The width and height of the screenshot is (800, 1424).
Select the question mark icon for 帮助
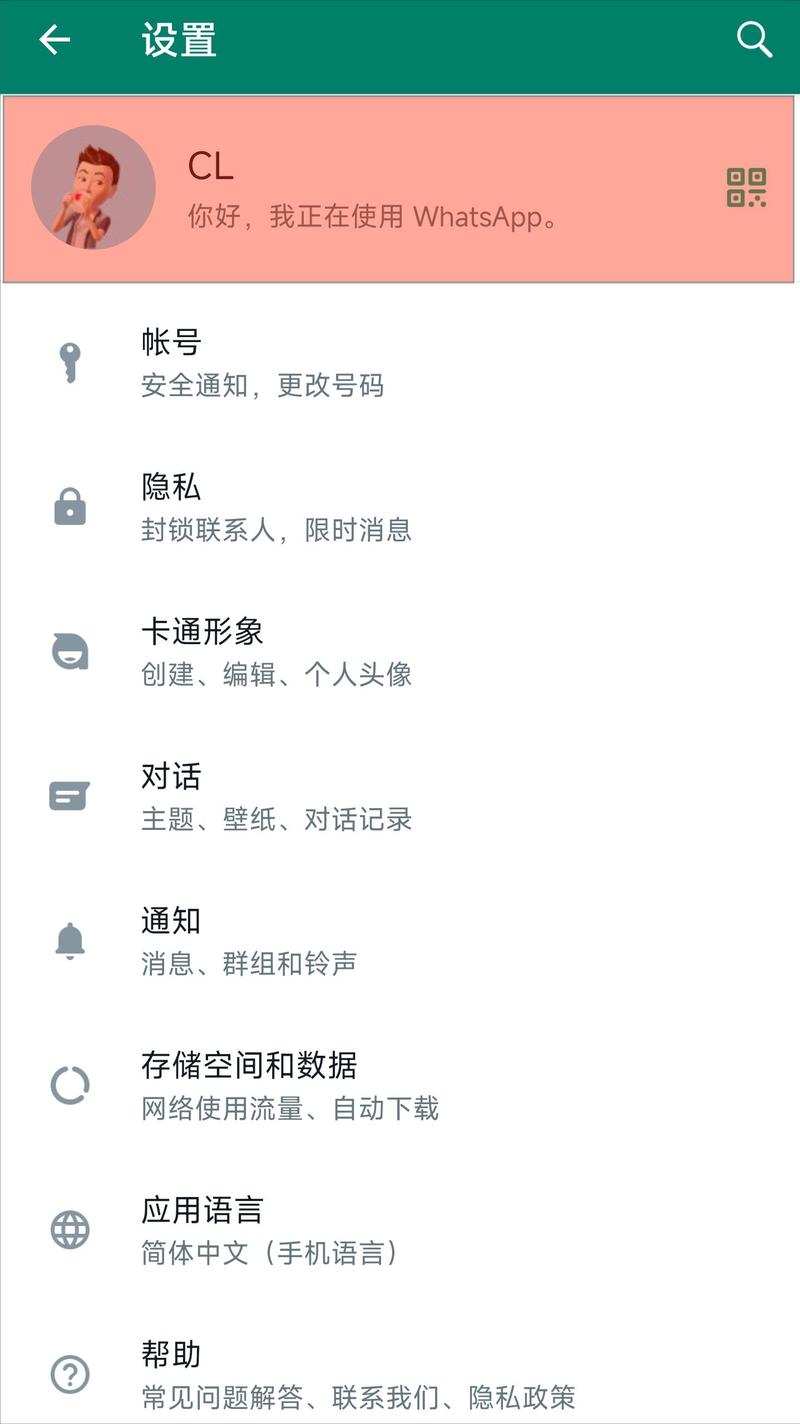coord(69,1374)
